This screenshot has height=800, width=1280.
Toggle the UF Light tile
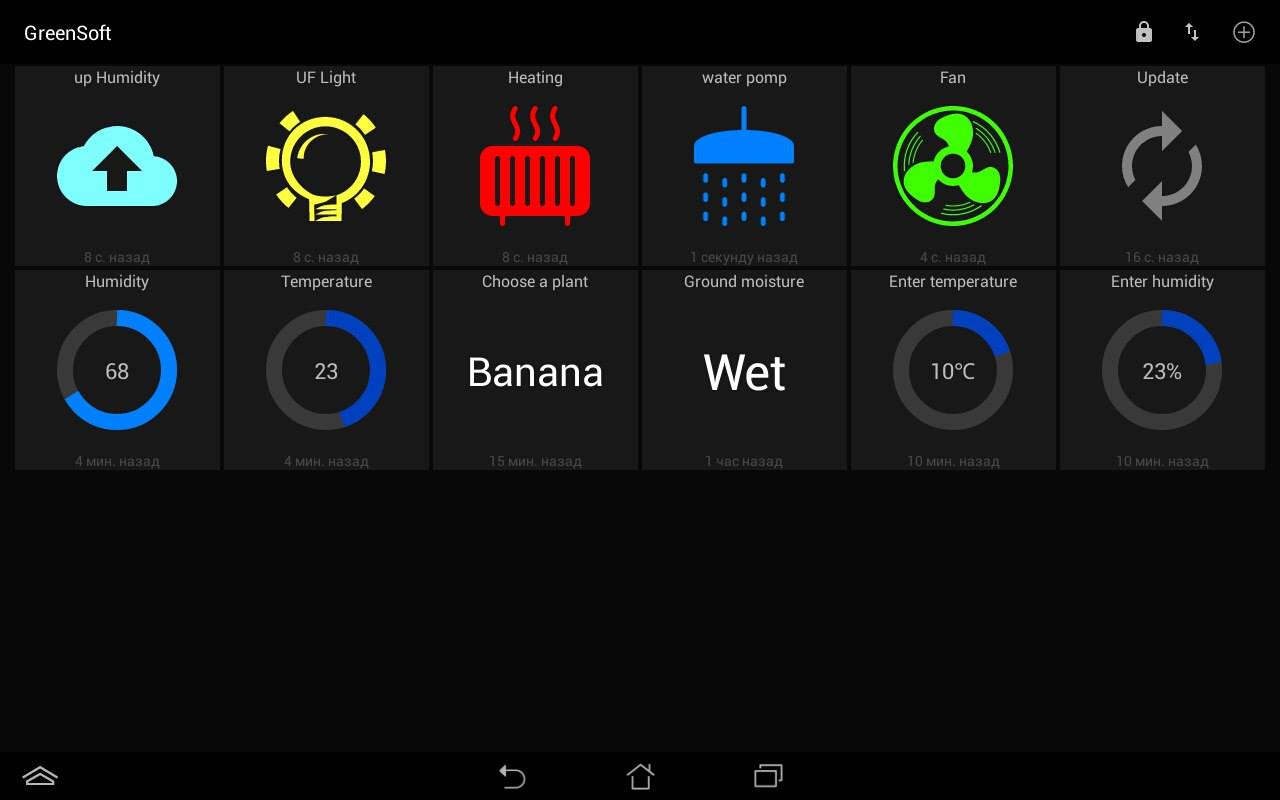pos(326,166)
